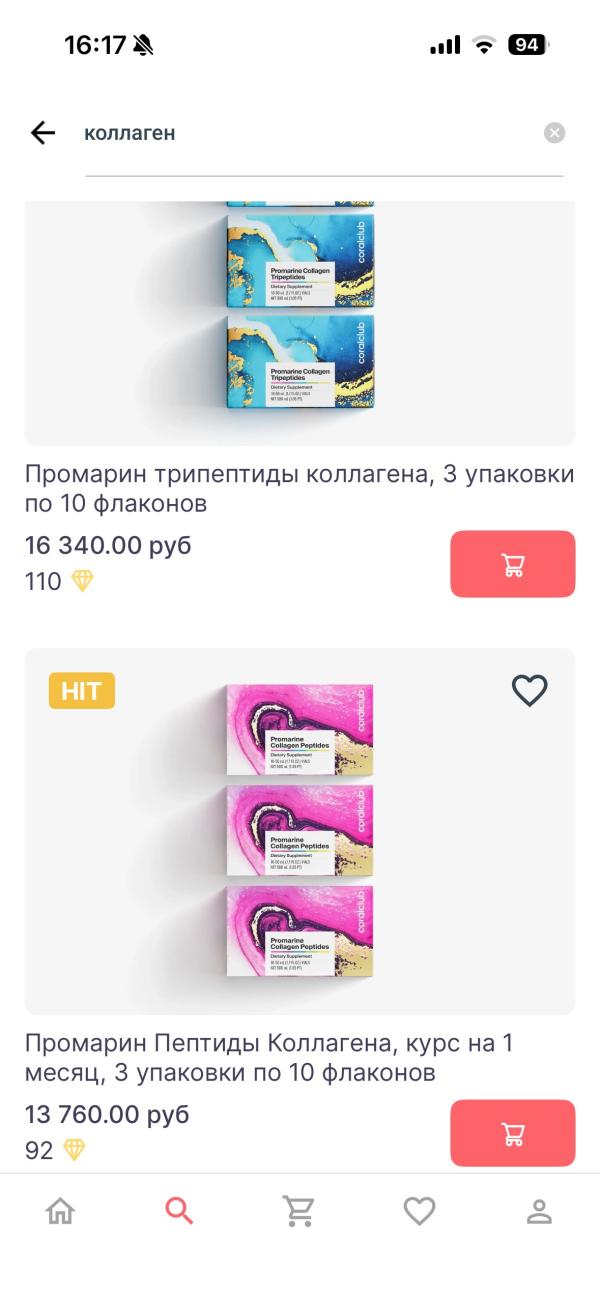Open the Favorites tab in bottom navigation
Image resolution: width=600 pixels, height=1300 pixels.
pyautogui.click(x=419, y=1211)
